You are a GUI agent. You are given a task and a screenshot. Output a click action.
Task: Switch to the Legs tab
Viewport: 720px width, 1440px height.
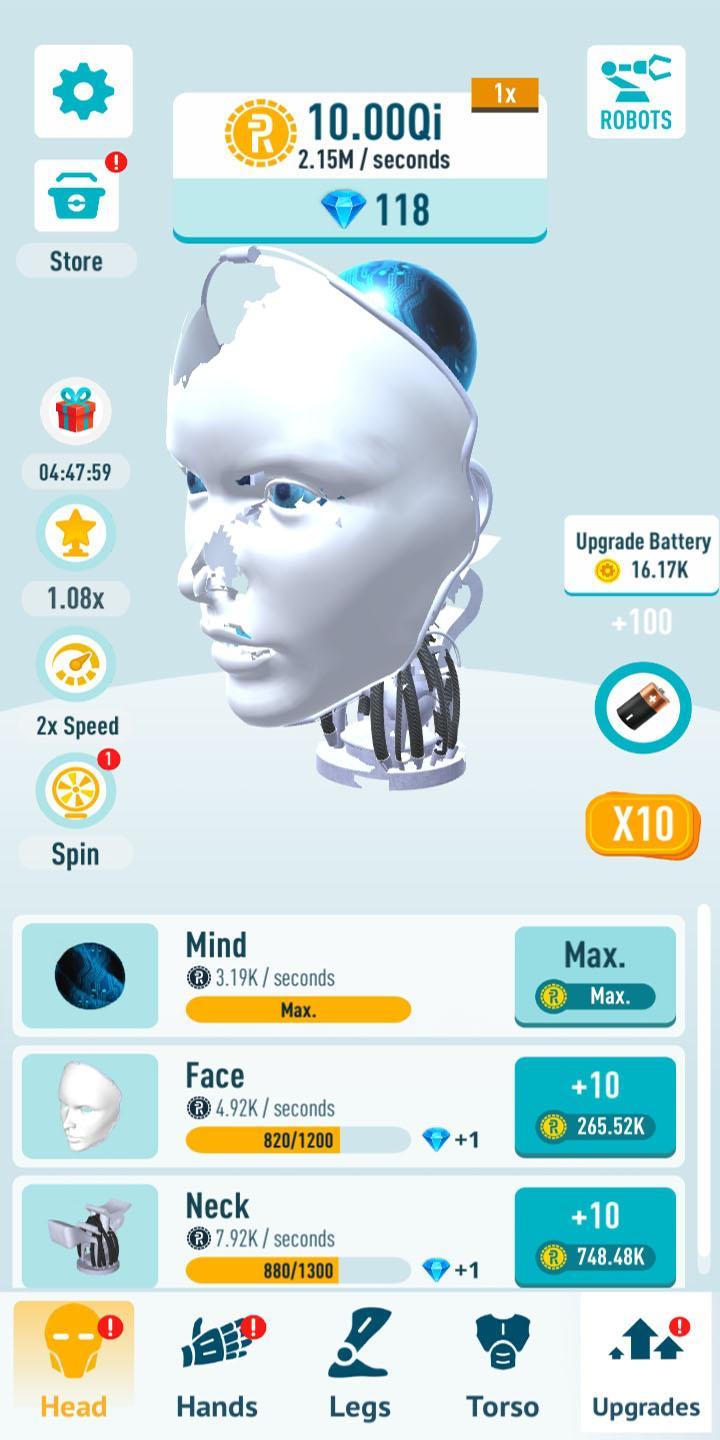tap(360, 1362)
